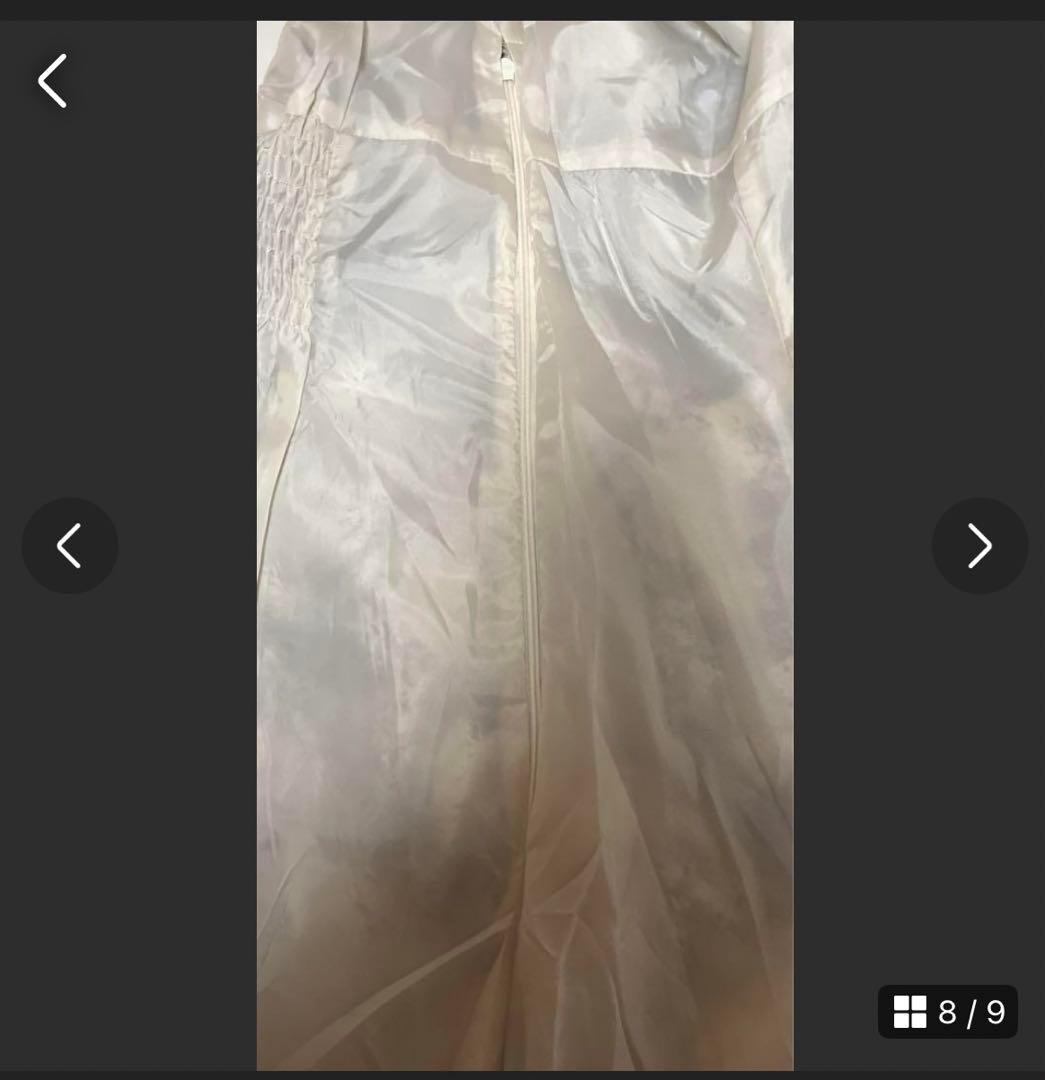This screenshot has width=1045, height=1080.
Task: Advance to the next photo
Action: coord(980,546)
